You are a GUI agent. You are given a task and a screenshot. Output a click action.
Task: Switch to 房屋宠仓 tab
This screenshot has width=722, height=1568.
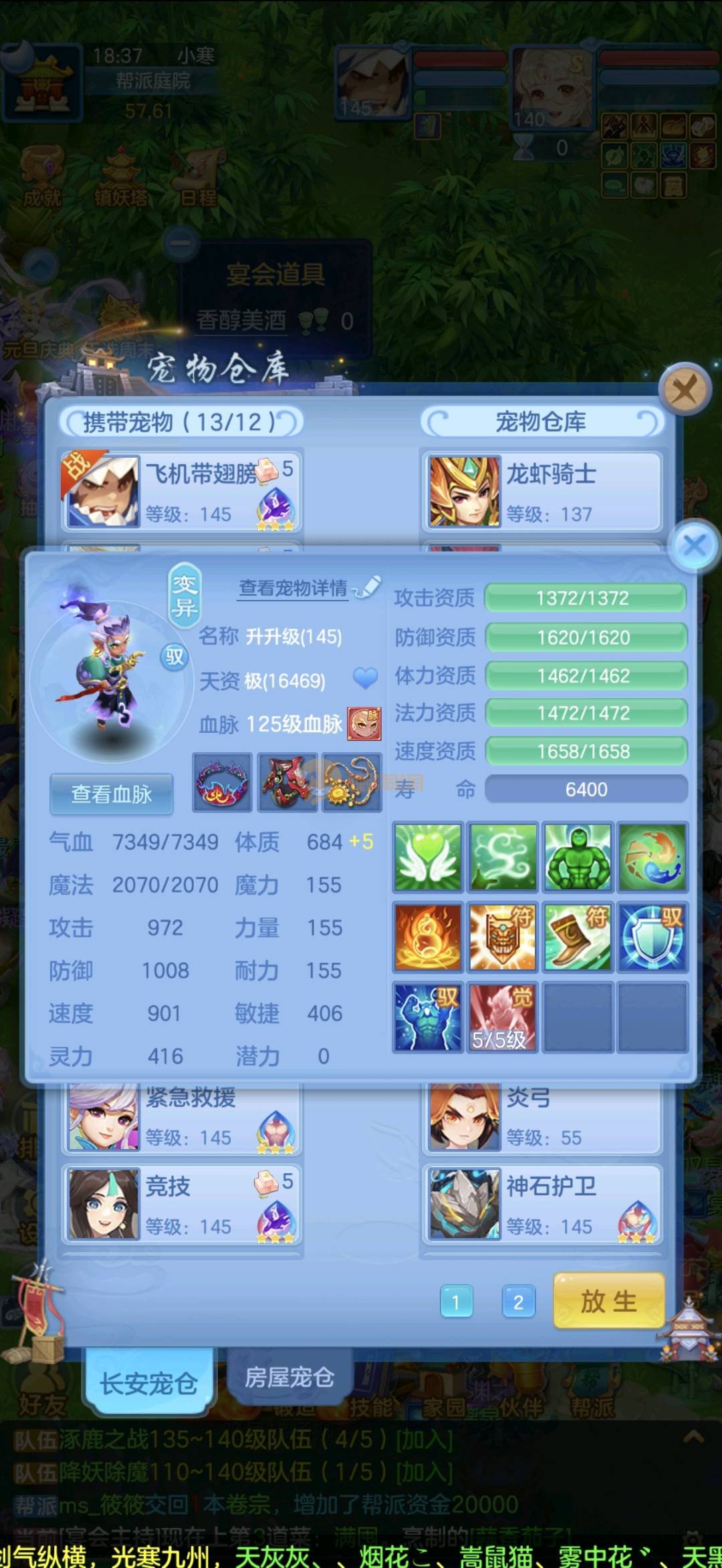click(x=289, y=1377)
